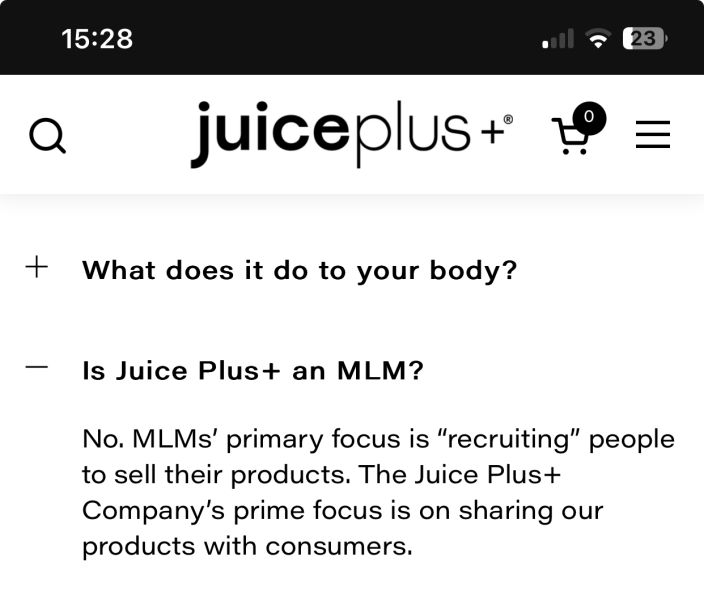The width and height of the screenshot is (704, 600).
Task: Open the hamburger menu
Action: pyautogui.click(x=653, y=135)
